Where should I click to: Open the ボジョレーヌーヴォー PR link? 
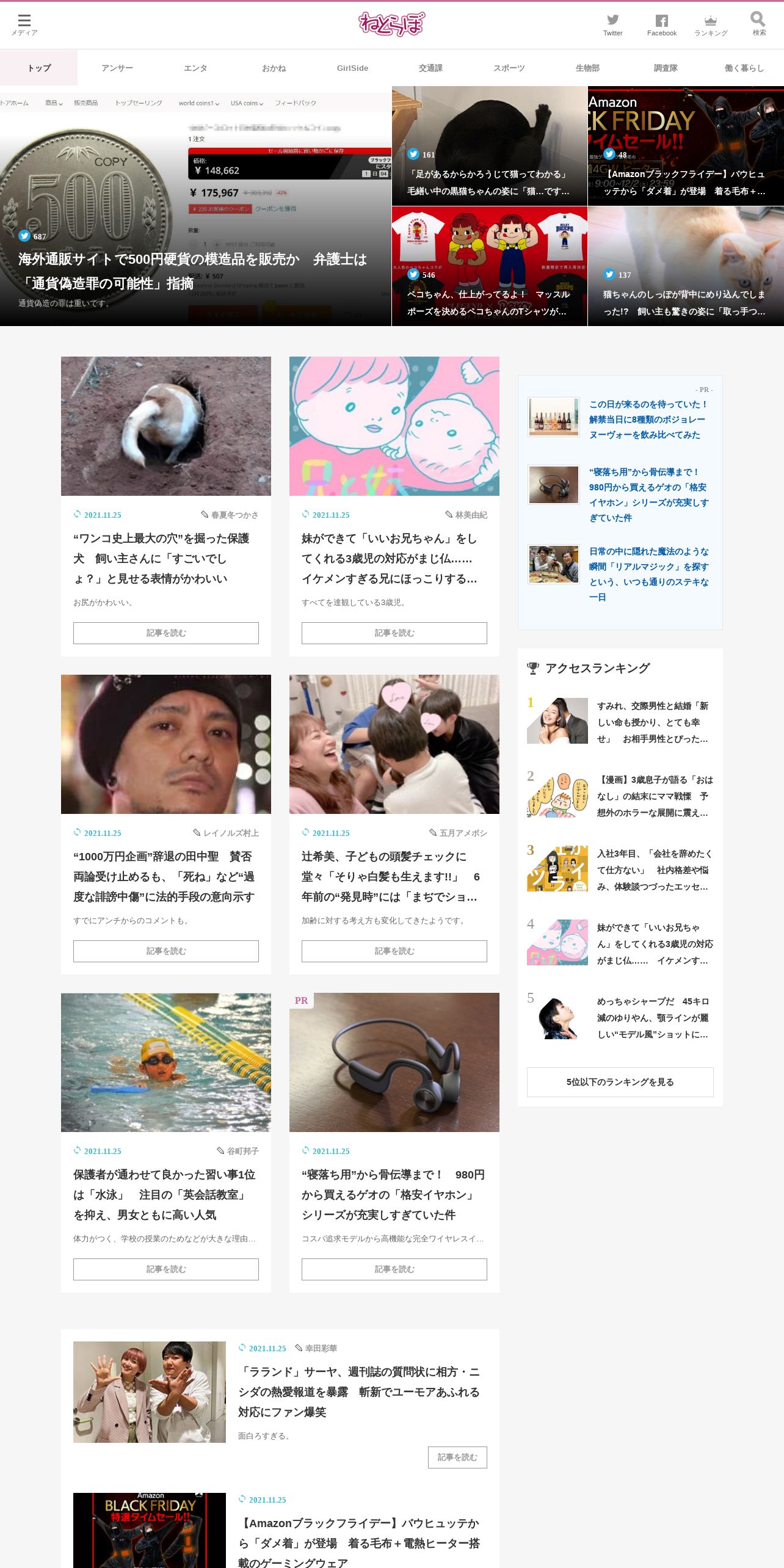coord(647,419)
